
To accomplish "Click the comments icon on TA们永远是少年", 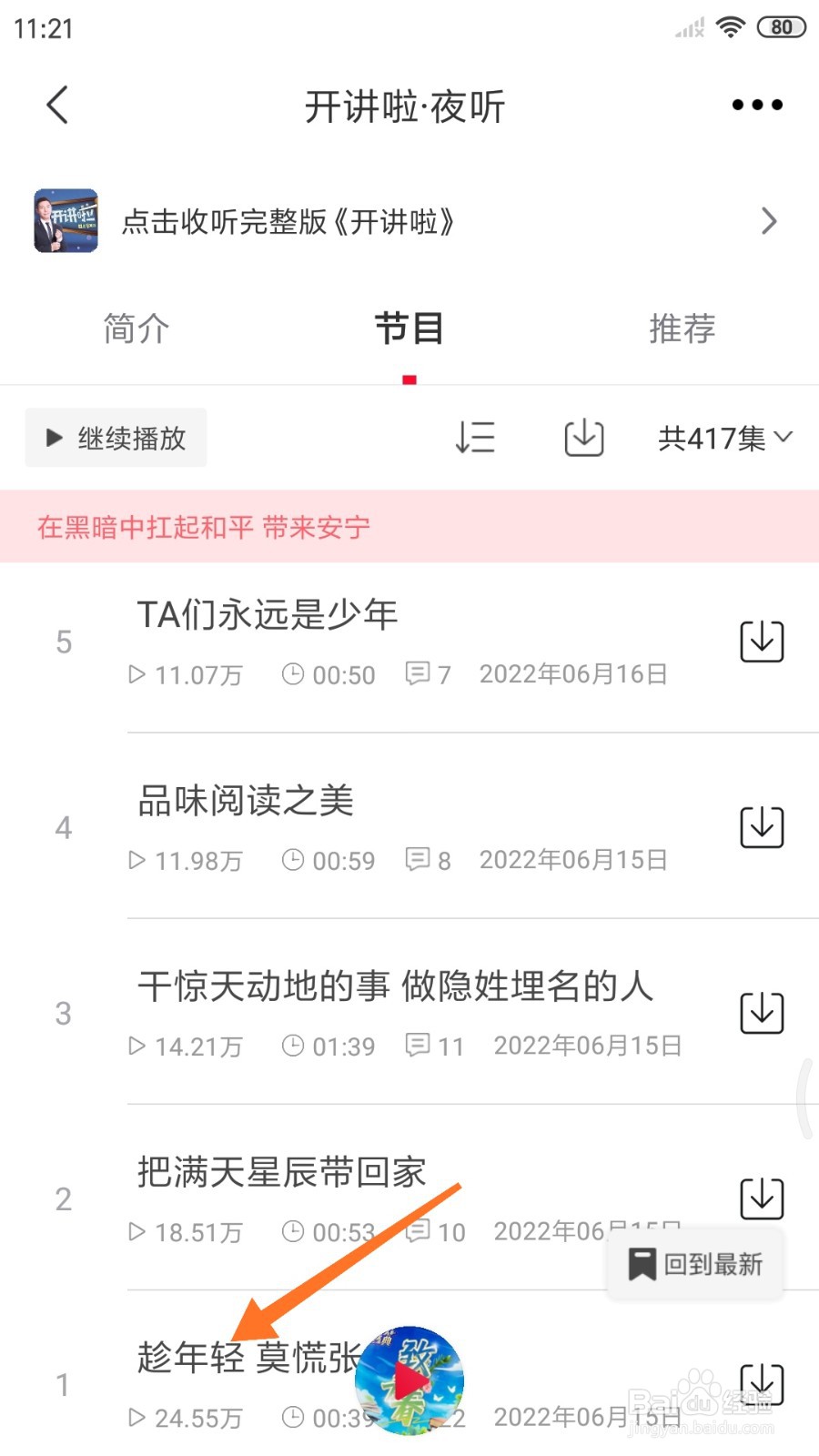I will point(421,674).
